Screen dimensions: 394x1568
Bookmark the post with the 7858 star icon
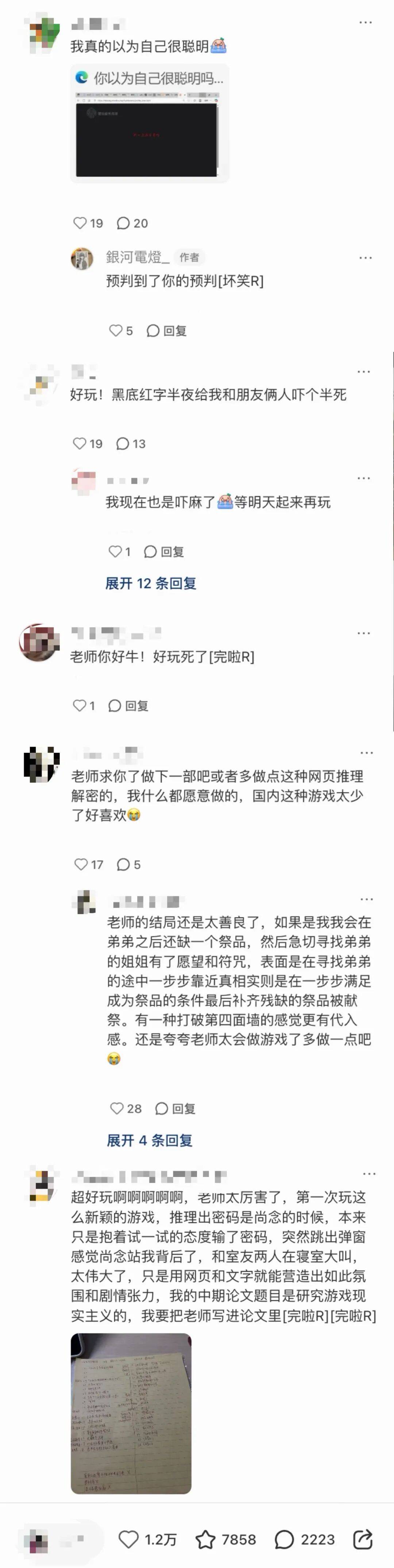pyautogui.click(x=205, y=1540)
